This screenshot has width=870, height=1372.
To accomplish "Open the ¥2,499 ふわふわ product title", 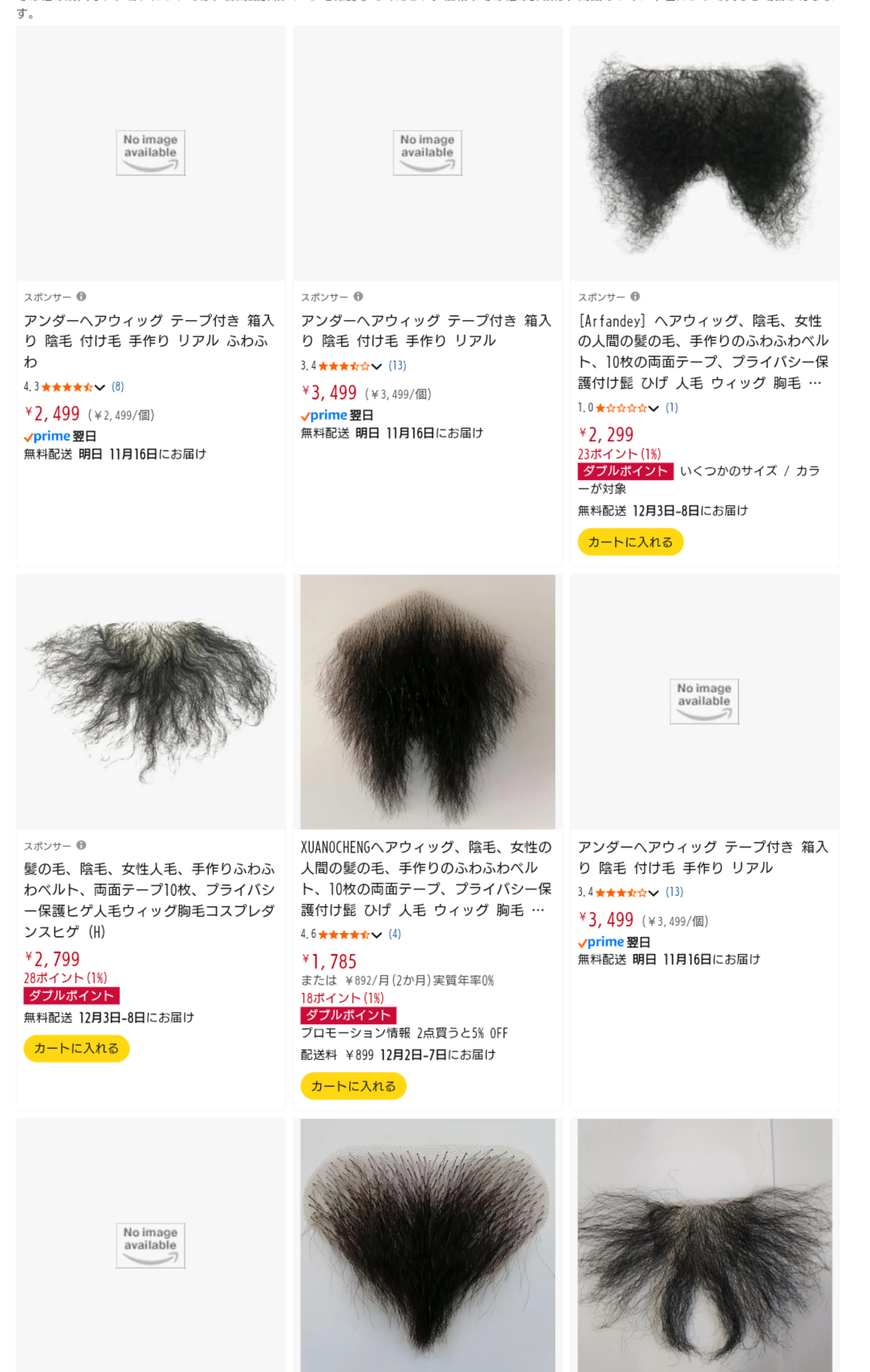I will pyautogui.click(x=149, y=341).
